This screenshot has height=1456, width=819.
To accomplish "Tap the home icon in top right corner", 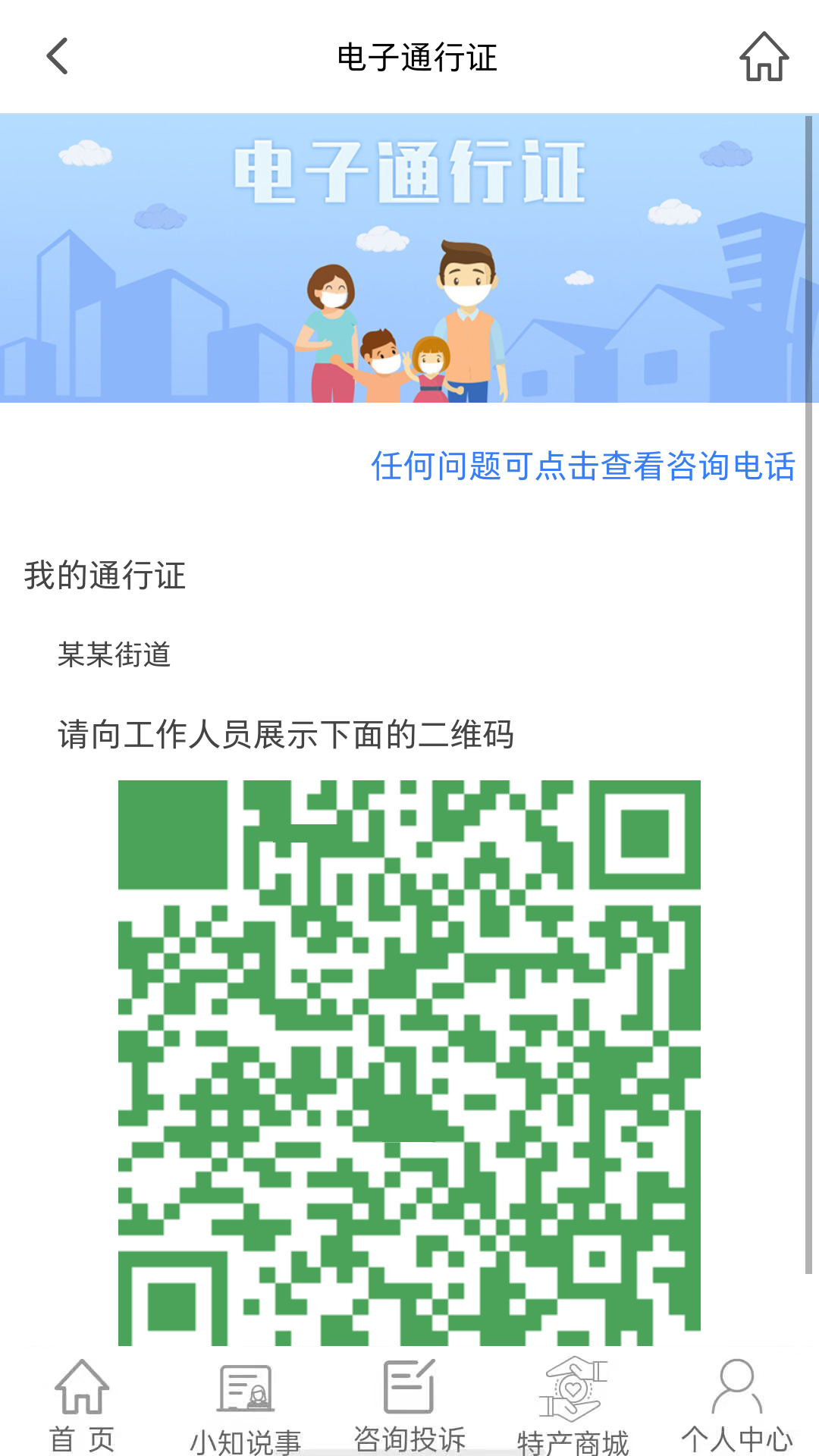I will pos(762,57).
